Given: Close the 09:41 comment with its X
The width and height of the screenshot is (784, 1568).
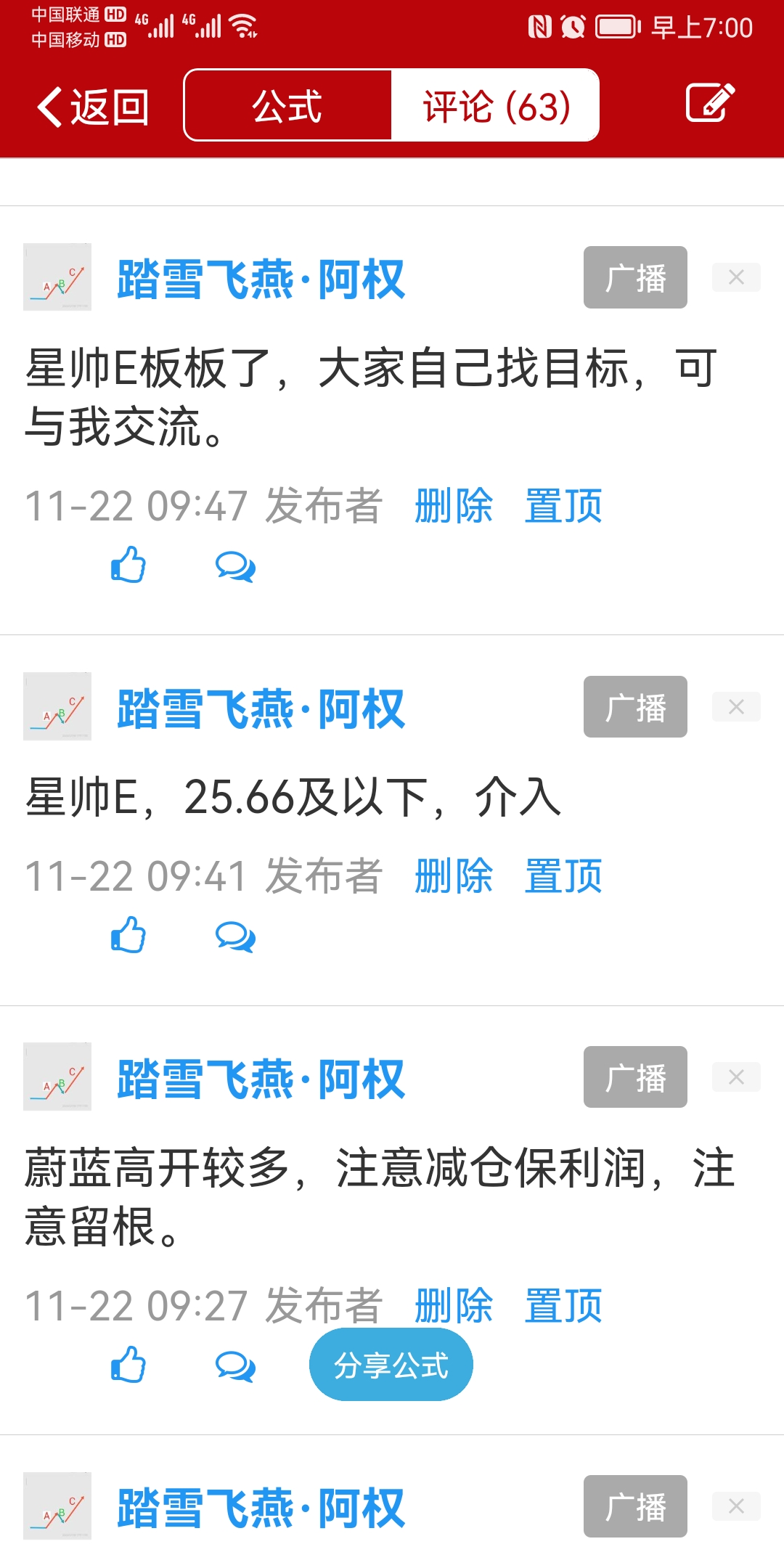Looking at the screenshot, I should tap(736, 707).
